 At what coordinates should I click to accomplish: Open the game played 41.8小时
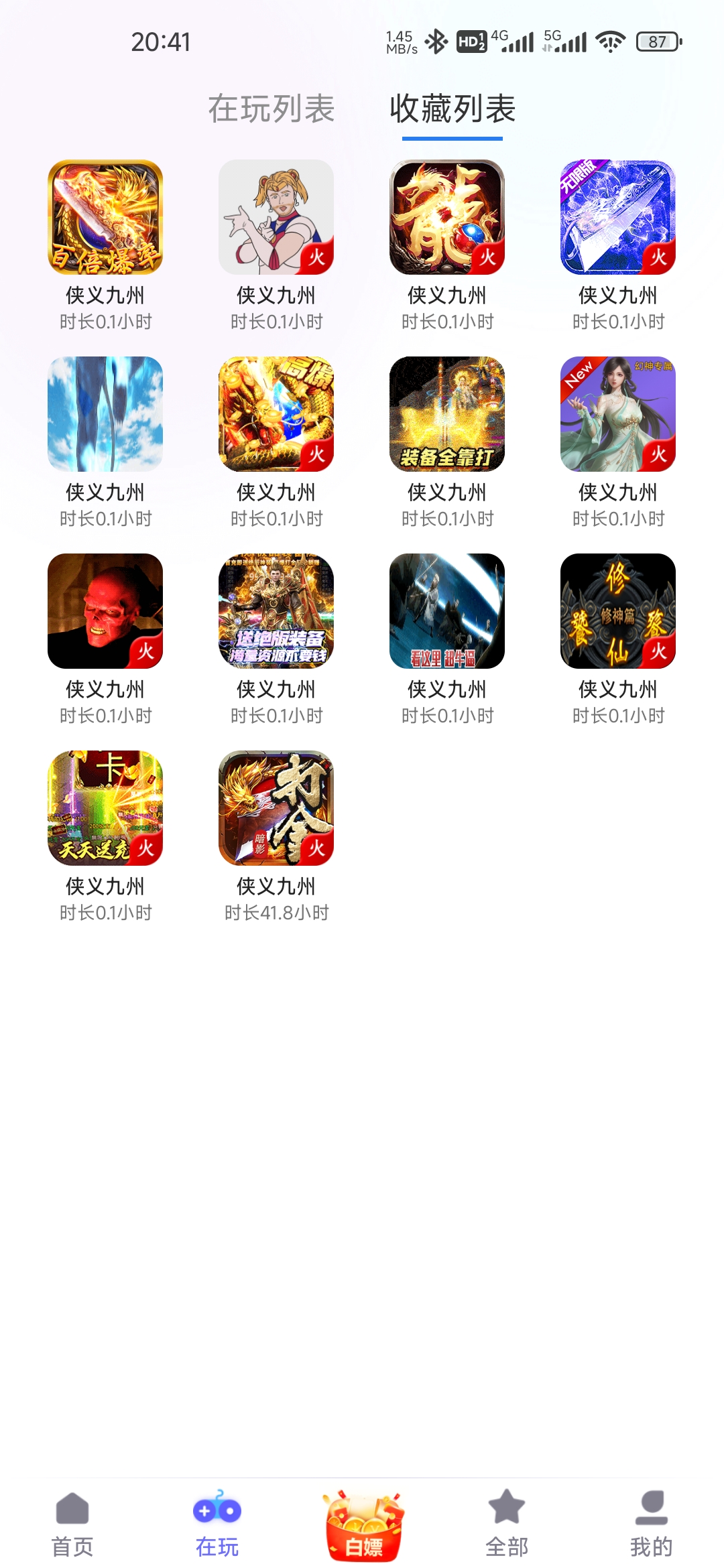[x=276, y=808]
